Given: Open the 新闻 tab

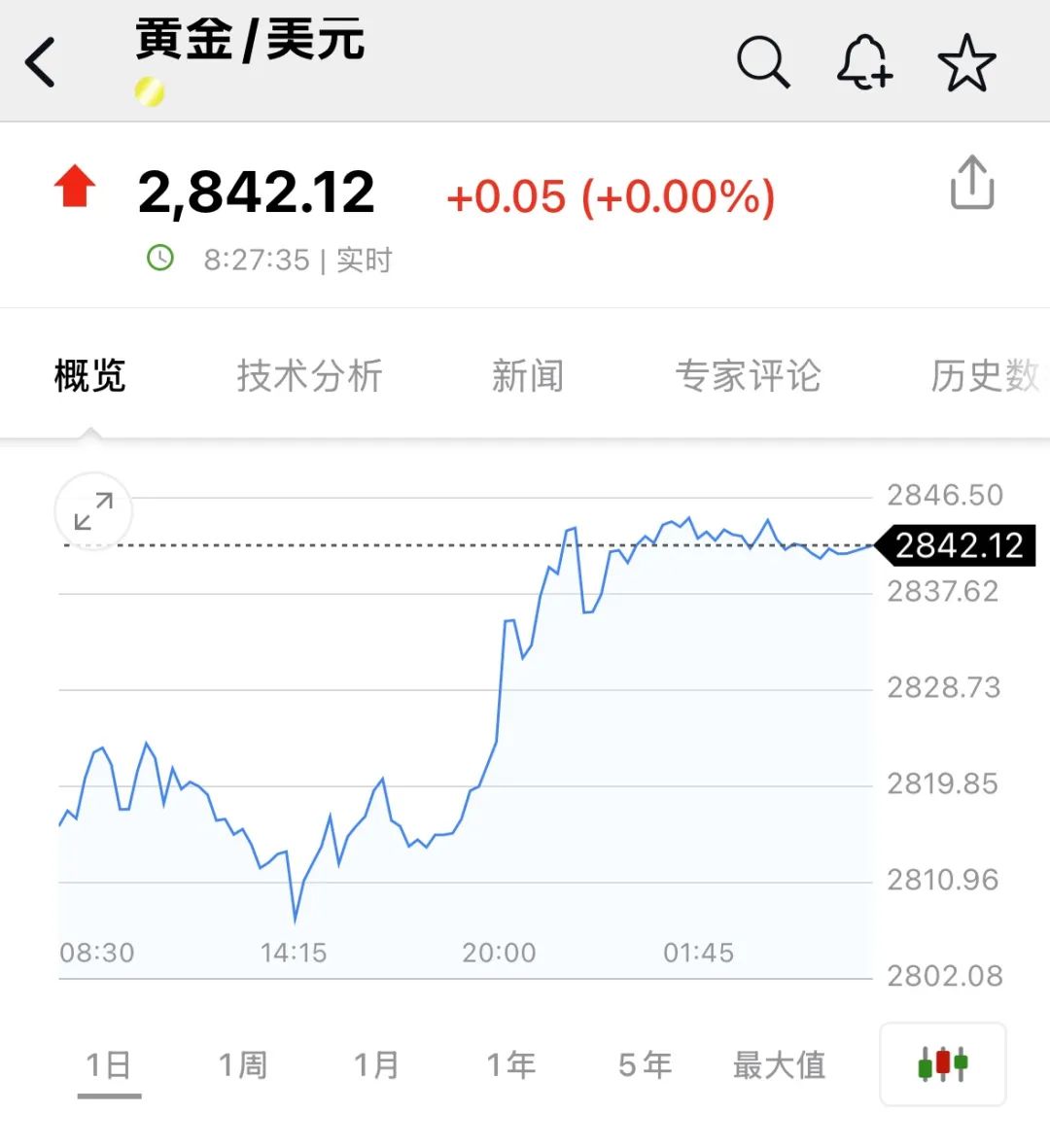Looking at the screenshot, I should (x=527, y=376).
